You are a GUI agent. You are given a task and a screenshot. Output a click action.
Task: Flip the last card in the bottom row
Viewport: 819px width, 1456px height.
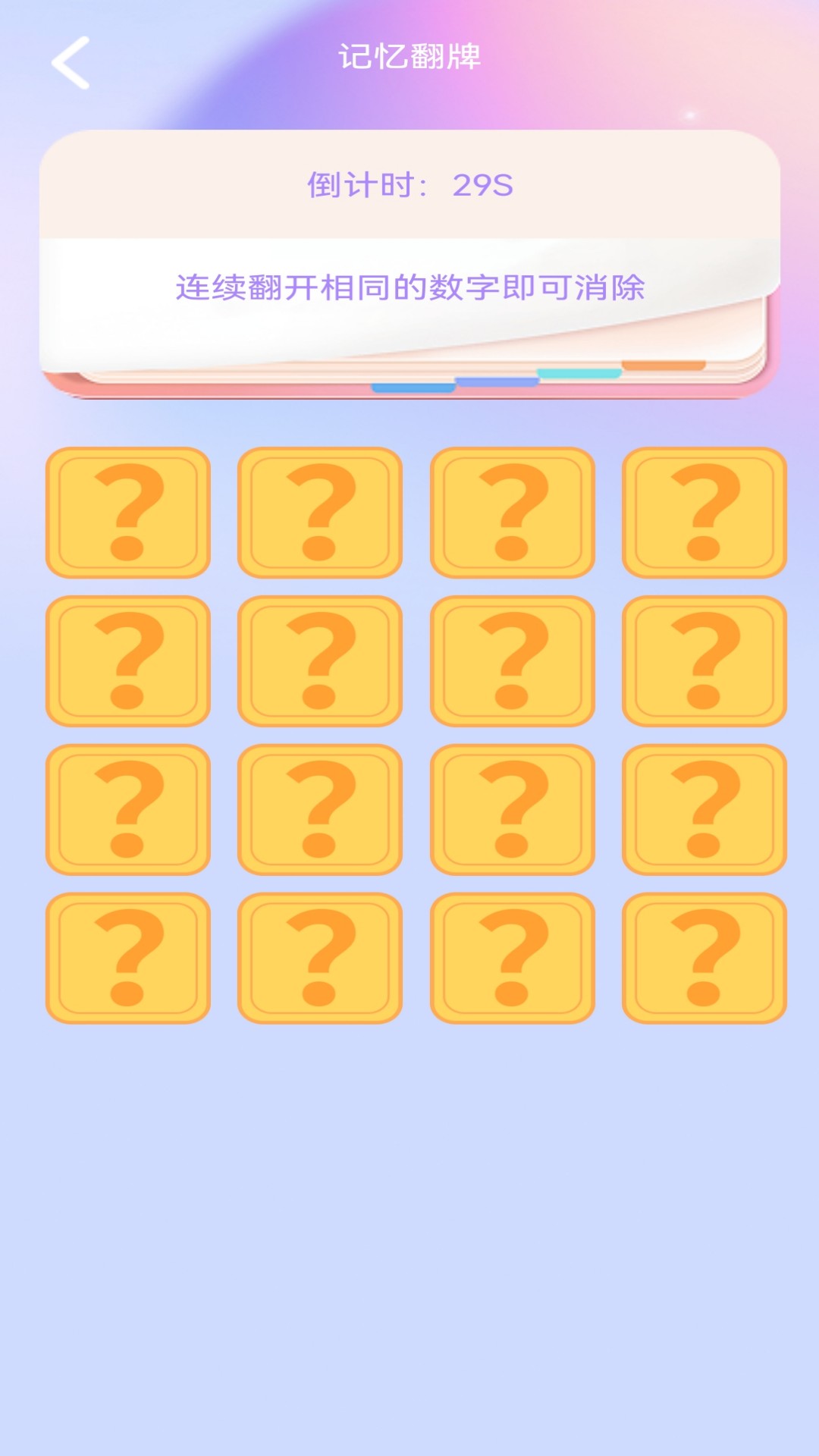click(x=704, y=958)
